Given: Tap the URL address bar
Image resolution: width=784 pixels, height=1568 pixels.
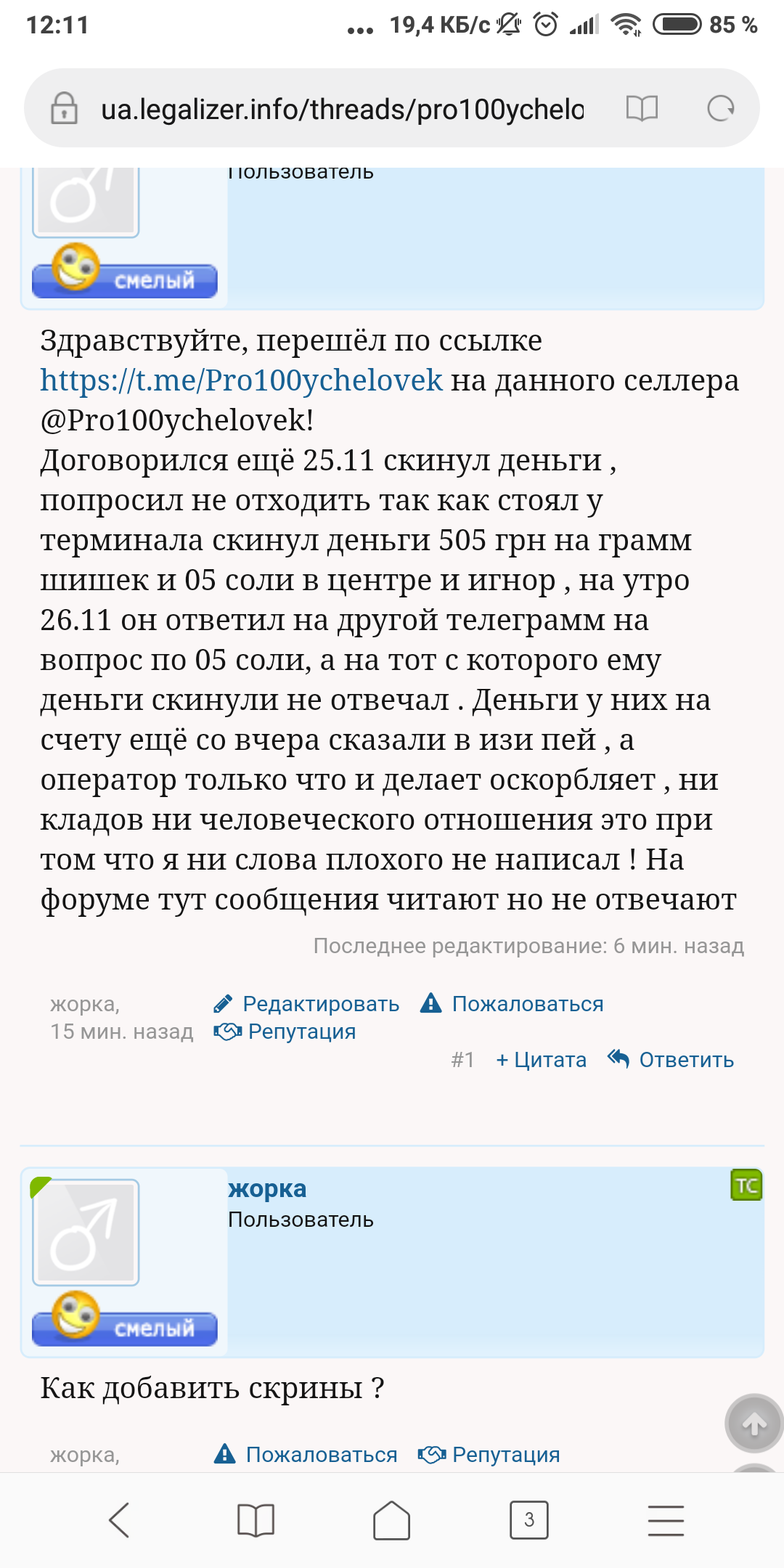Looking at the screenshot, I should point(341,110).
